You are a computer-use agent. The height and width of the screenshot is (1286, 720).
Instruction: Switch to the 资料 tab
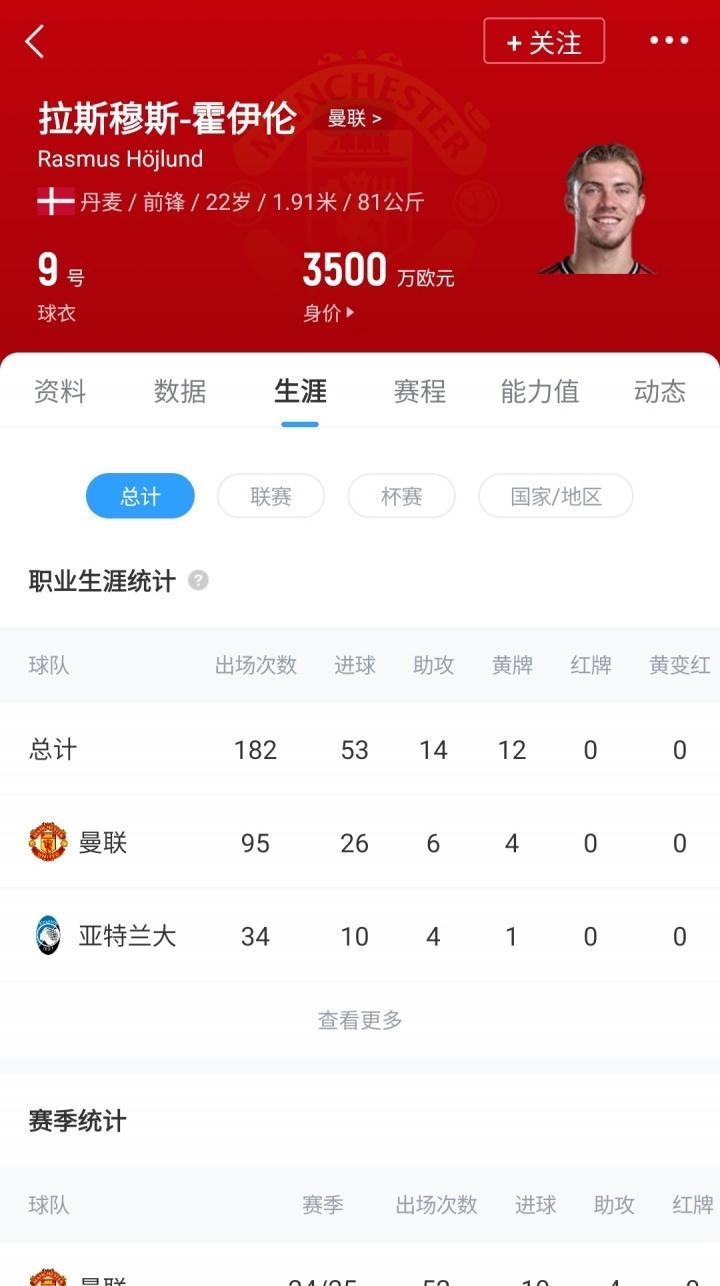pos(60,391)
